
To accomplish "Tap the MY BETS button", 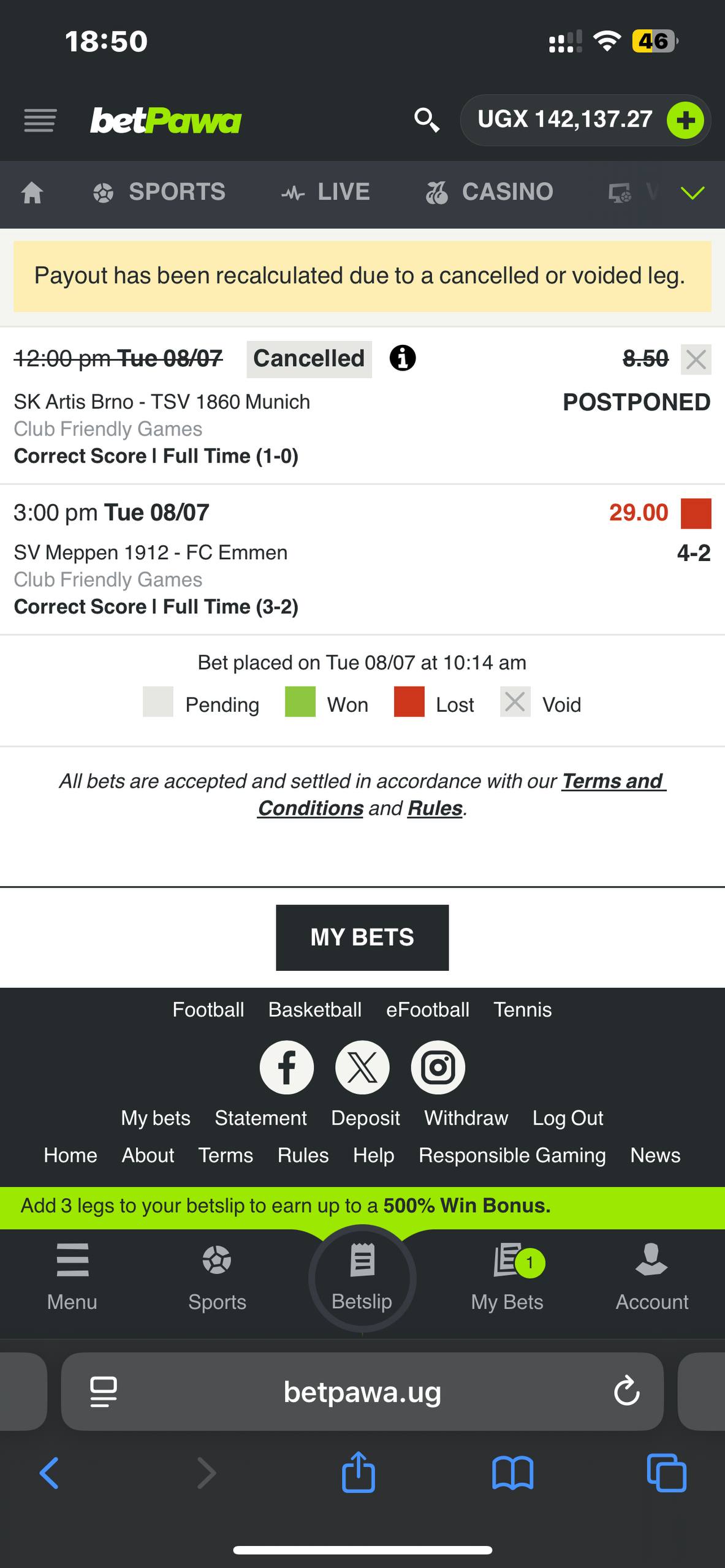I will point(362,937).
